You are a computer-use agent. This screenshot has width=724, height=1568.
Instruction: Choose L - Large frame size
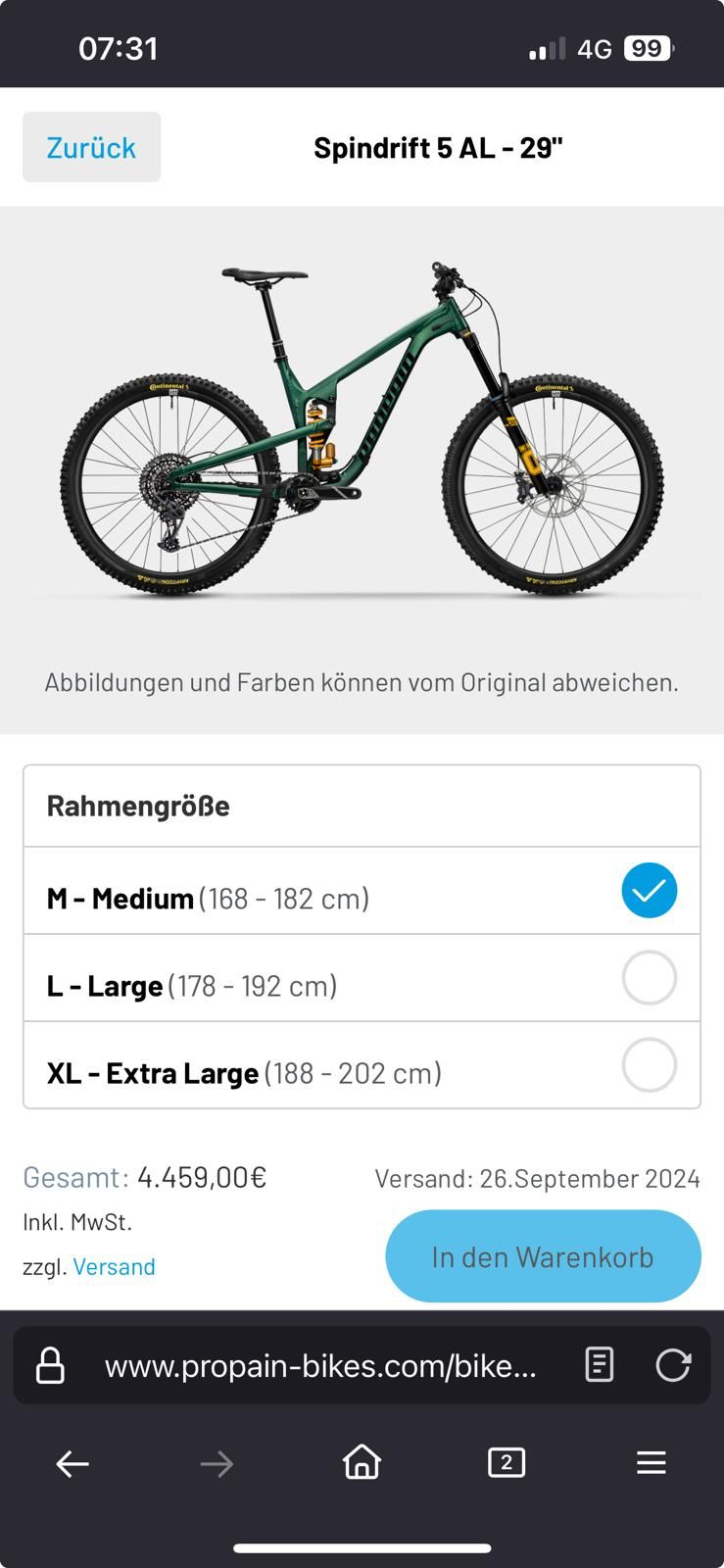point(649,978)
